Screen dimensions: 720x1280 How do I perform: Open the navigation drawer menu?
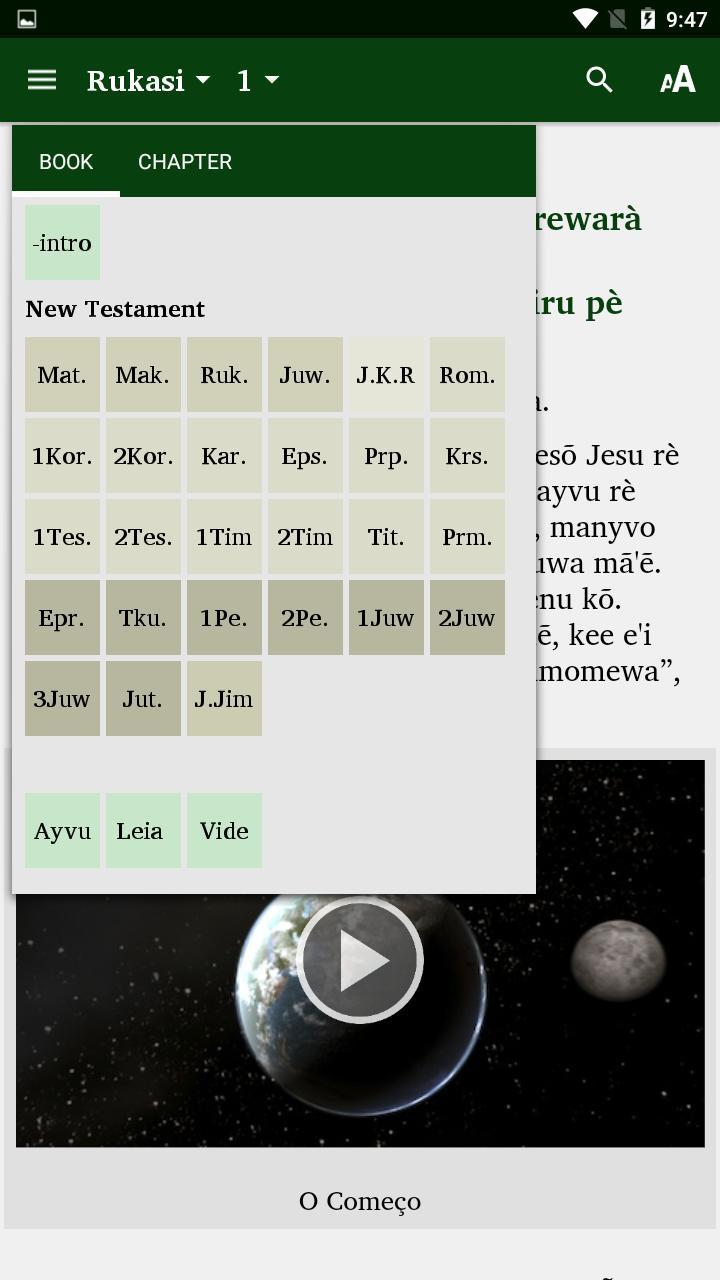click(41, 79)
